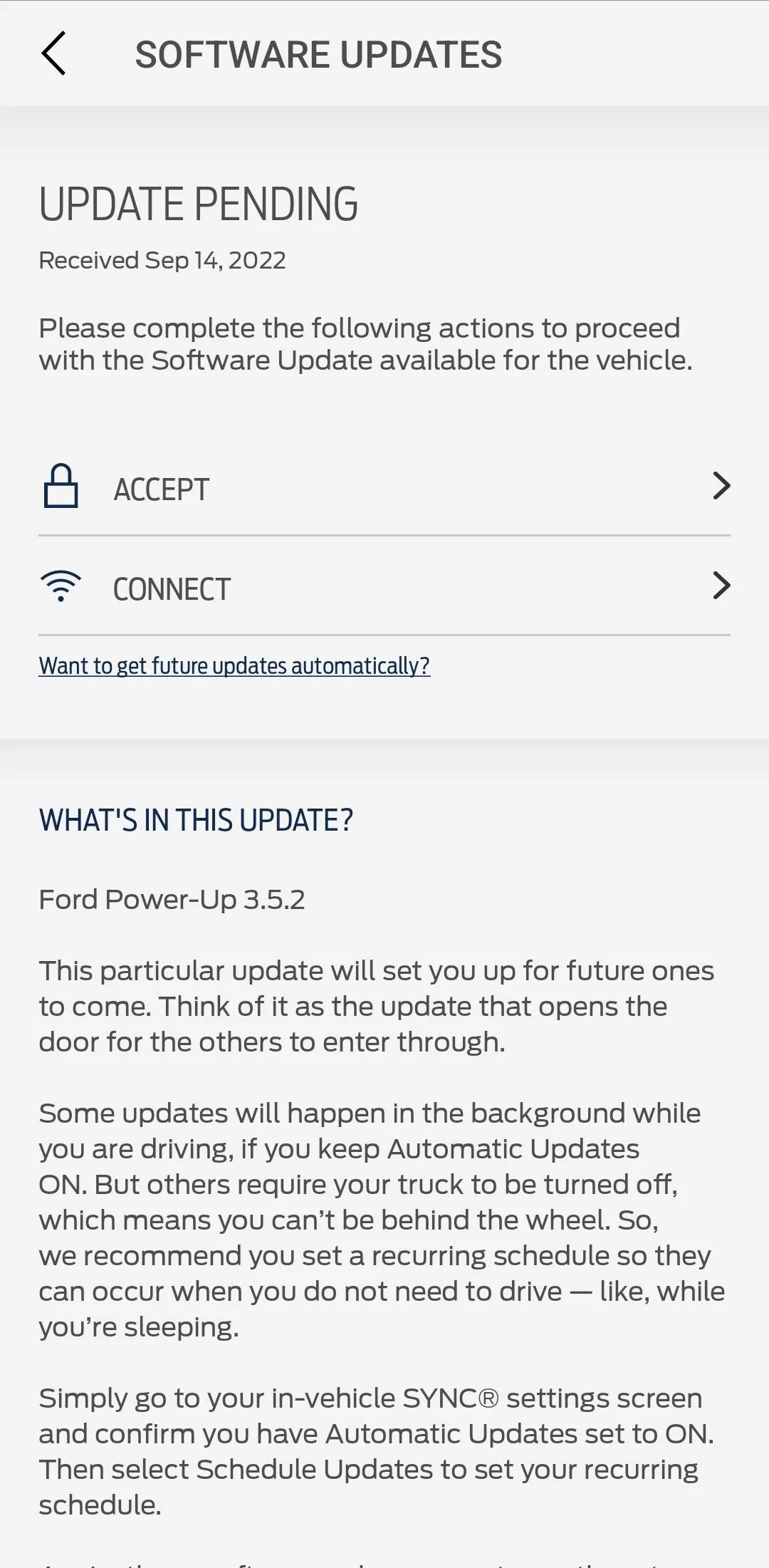The width and height of the screenshot is (769, 1568).
Task: Click the UPDATE PENDING heading
Action: coord(199,204)
